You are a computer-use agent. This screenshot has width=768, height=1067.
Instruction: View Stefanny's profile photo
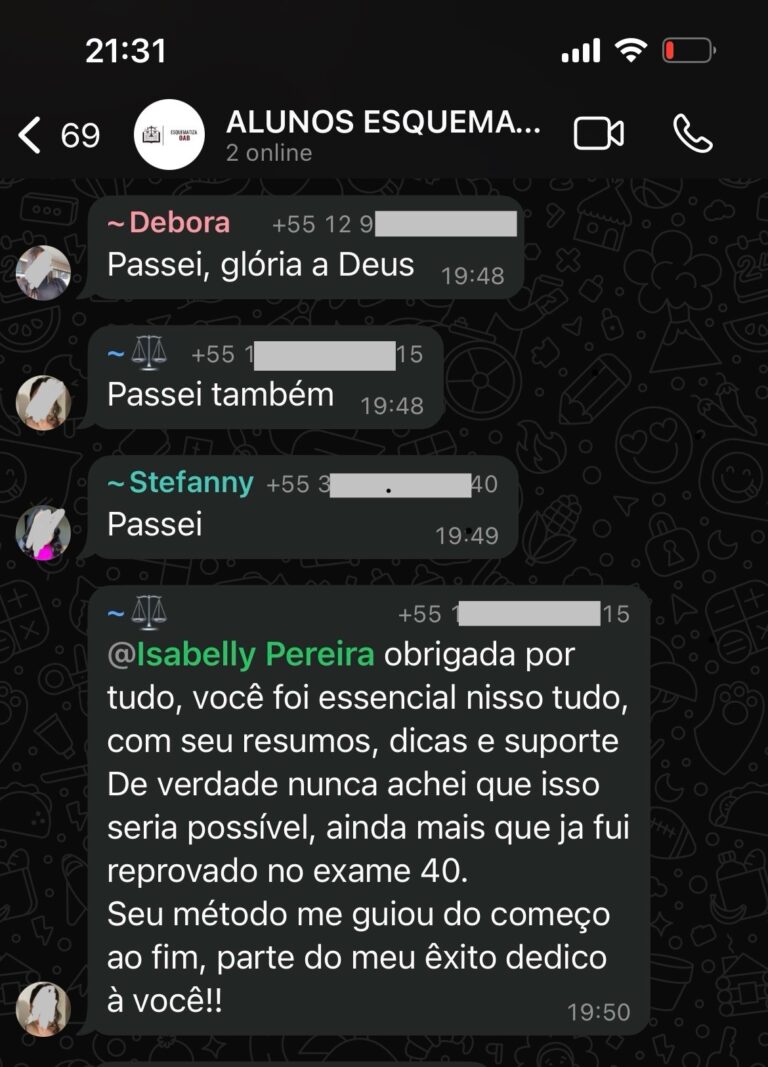(x=43, y=532)
